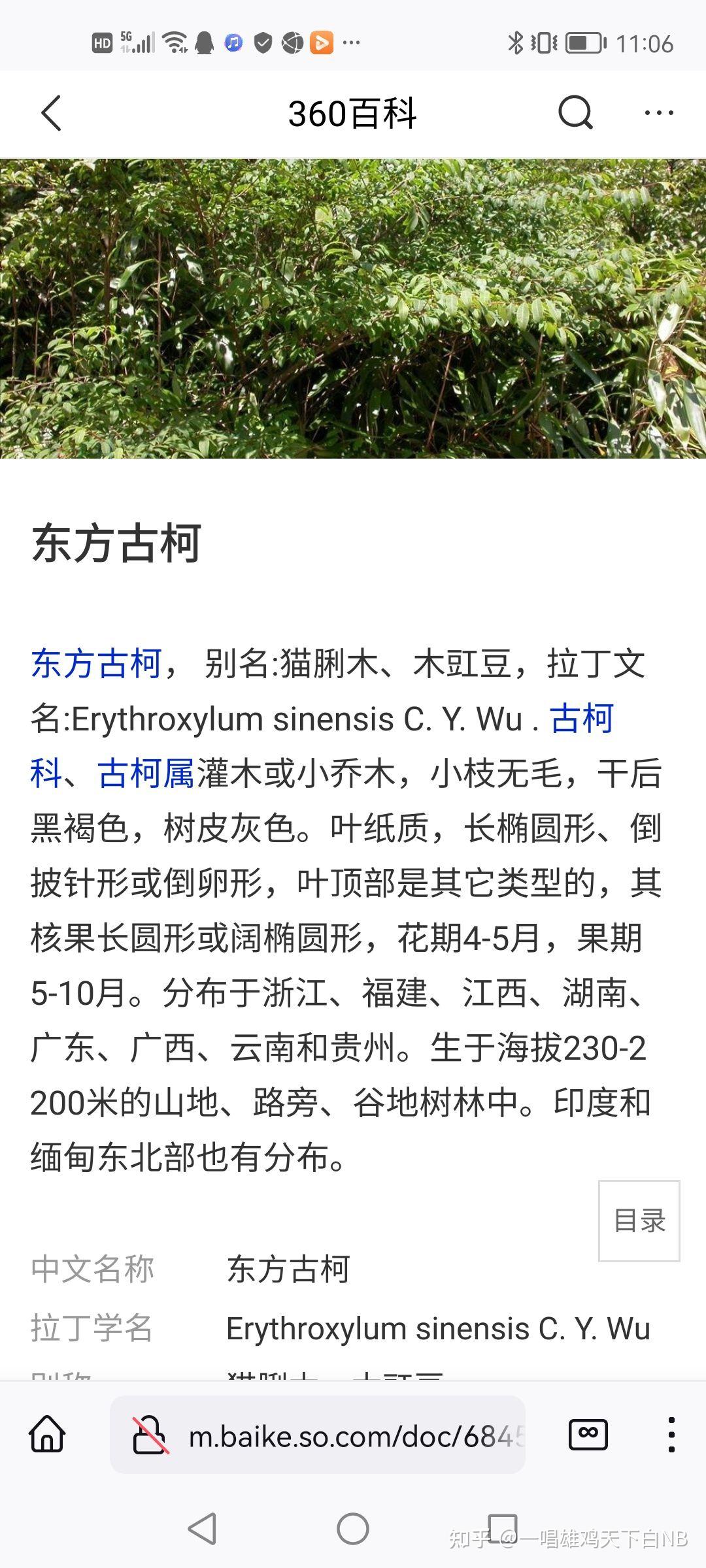Open the 东方古柯 link

point(97,664)
